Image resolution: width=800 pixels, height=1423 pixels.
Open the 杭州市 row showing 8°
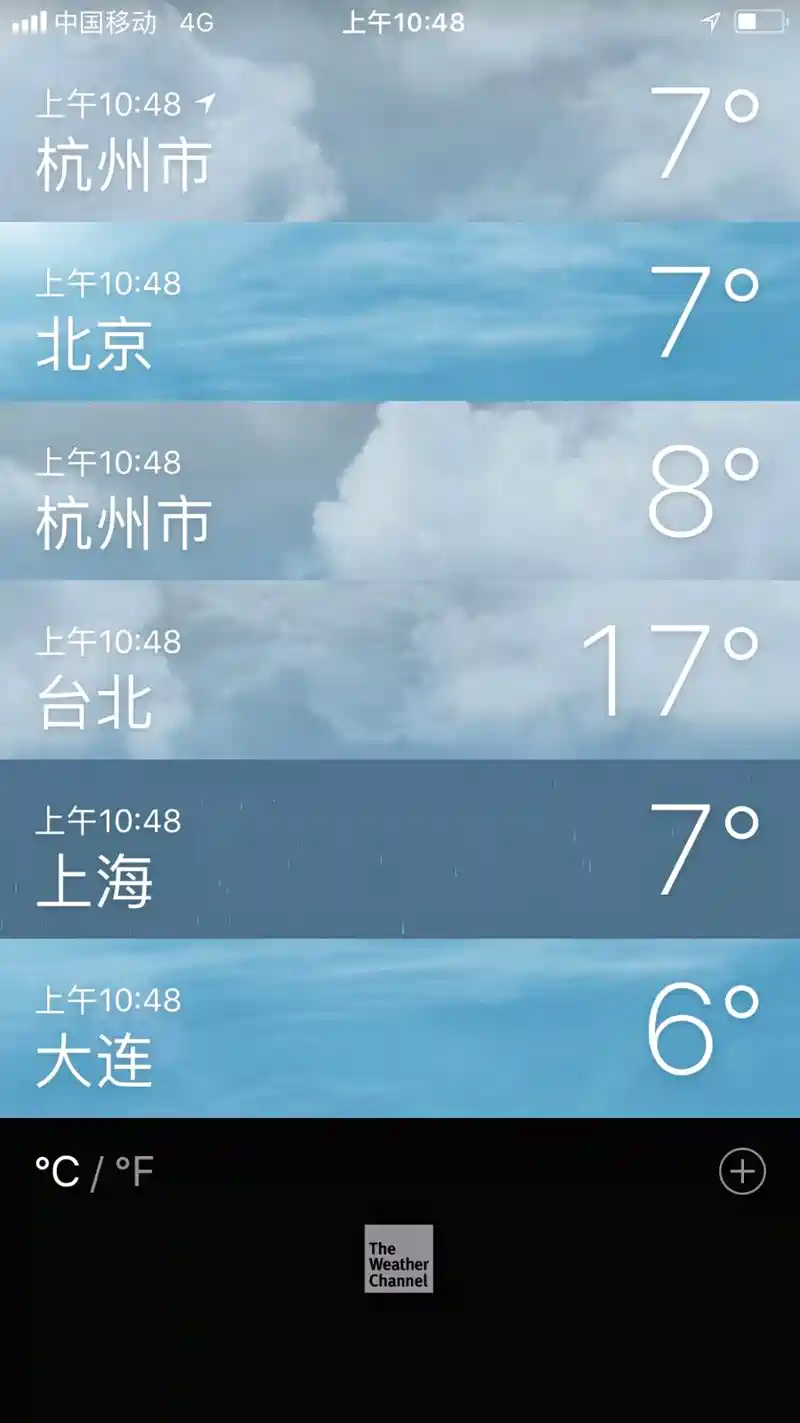click(x=400, y=492)
